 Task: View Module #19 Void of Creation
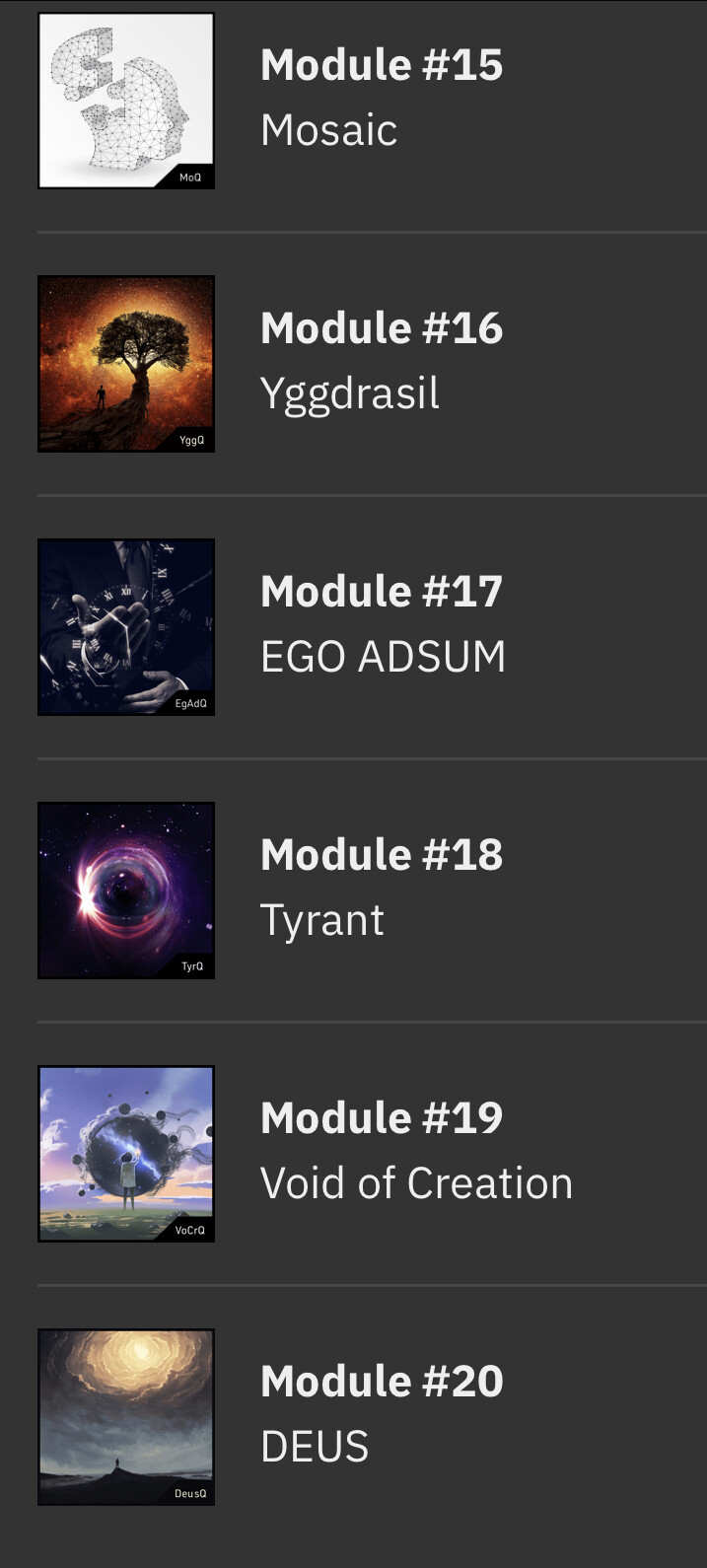(x=372, y=1154)
